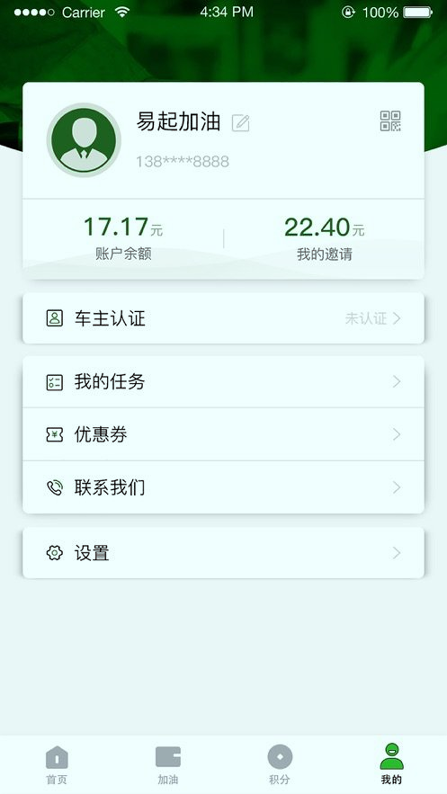Screen dimensions: 447x794
Task: Open 车主认证 verification row
Action: pyautogui.click(x=223, y=319)
